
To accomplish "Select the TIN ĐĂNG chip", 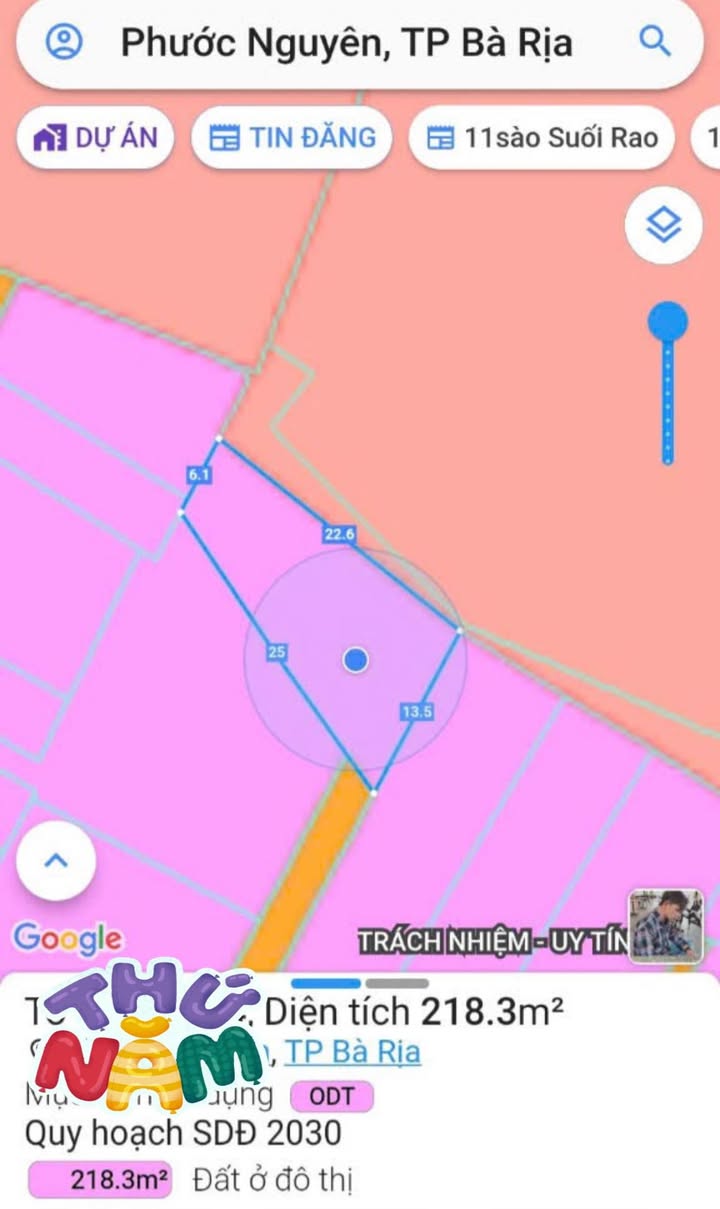I will point(292,137).
